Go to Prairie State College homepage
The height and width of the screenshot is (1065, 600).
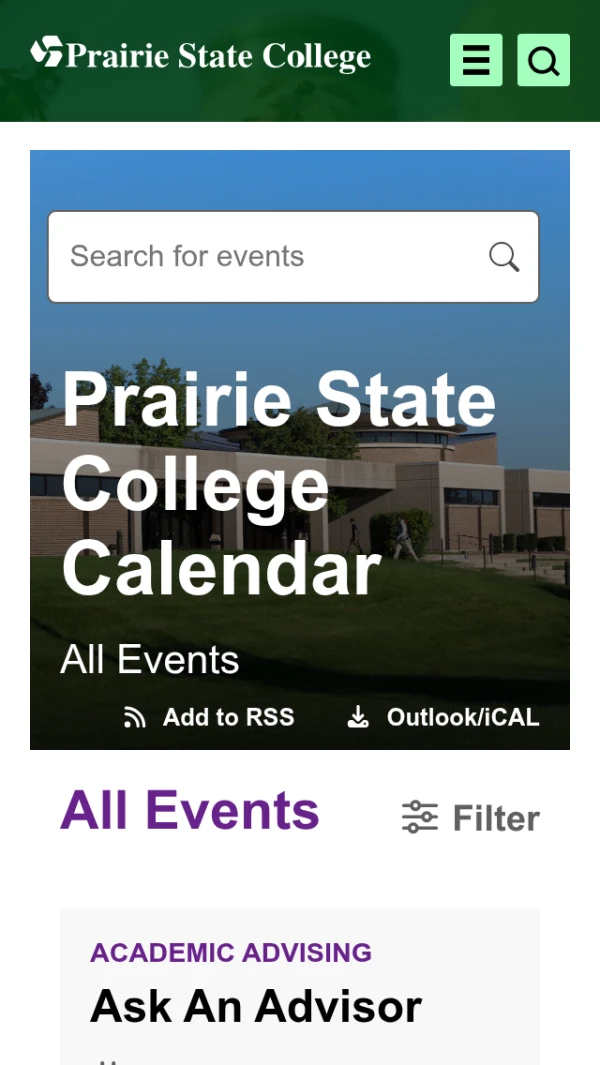(201, 54)
